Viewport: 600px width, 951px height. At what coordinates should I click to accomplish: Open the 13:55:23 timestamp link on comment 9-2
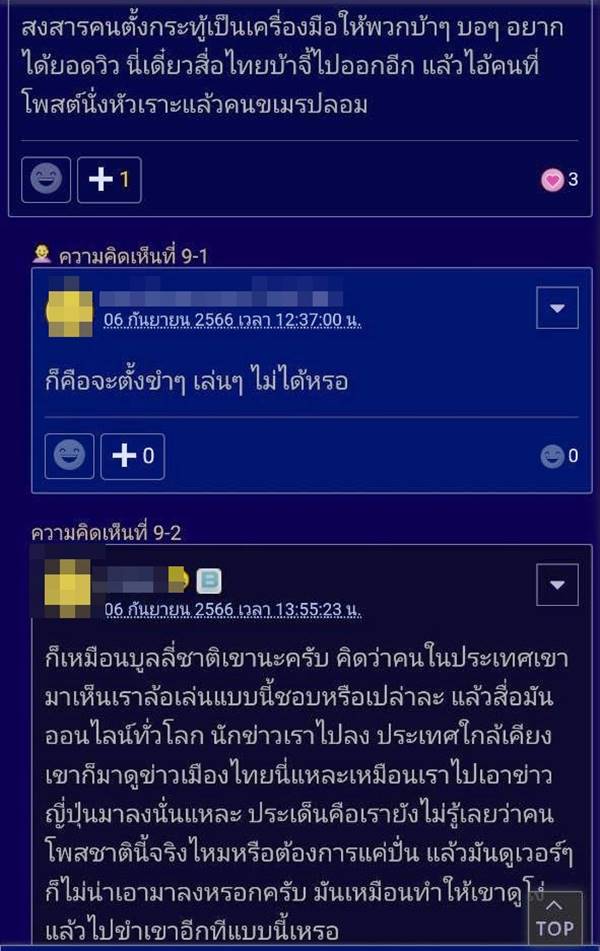(x=233, y=608)
